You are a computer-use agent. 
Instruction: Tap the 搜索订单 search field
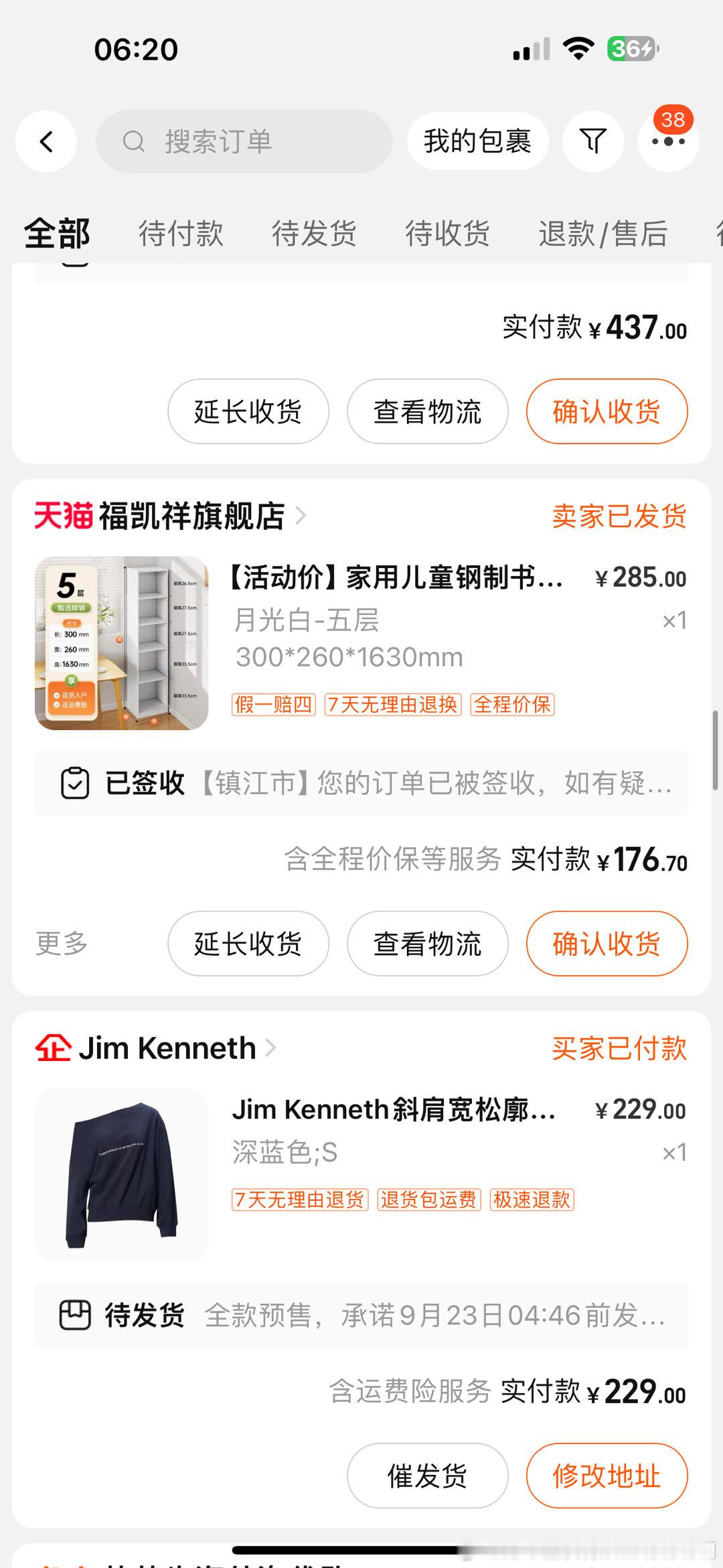point(244,141)
